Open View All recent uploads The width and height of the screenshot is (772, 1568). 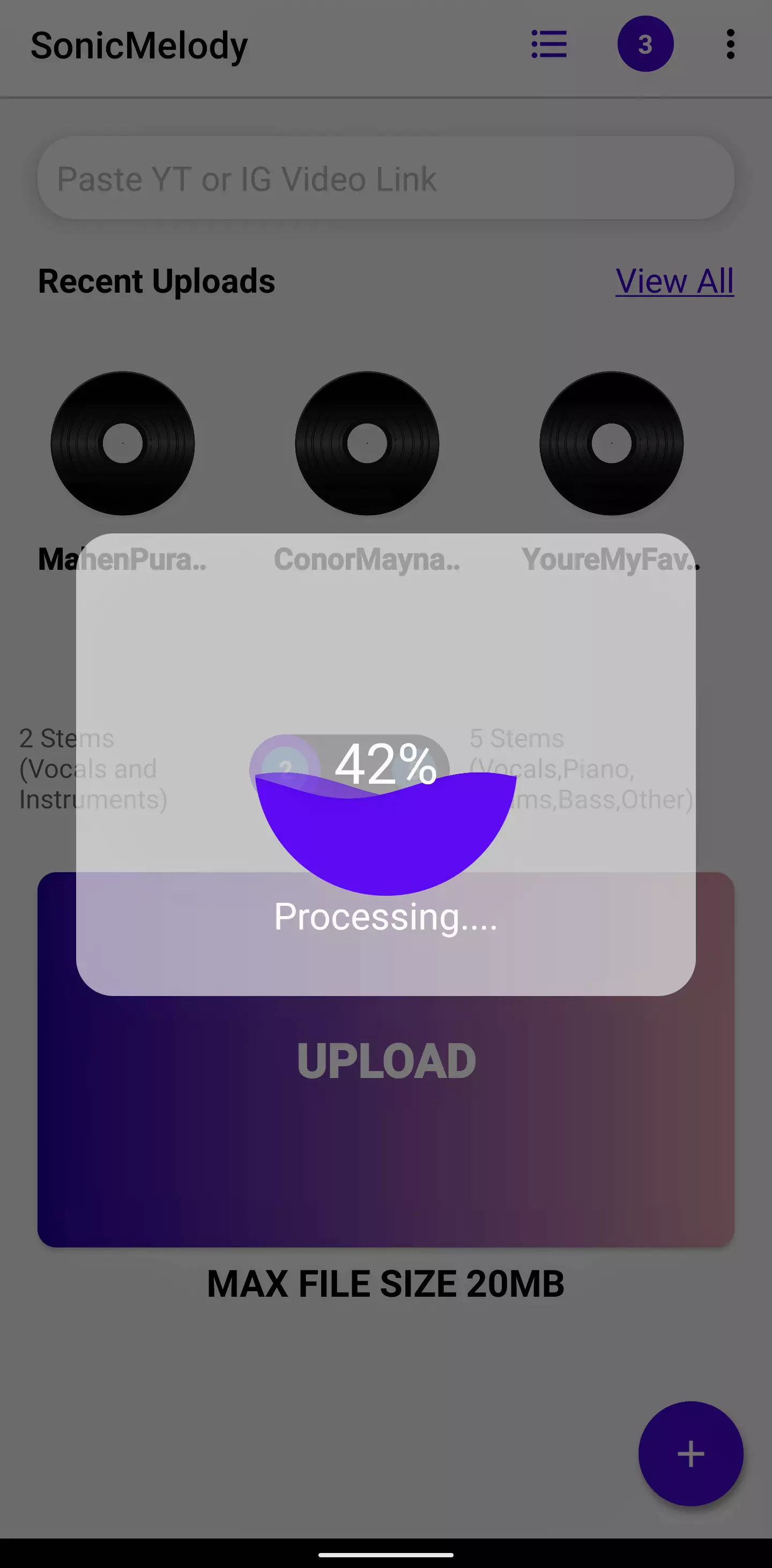pos(674,281)
